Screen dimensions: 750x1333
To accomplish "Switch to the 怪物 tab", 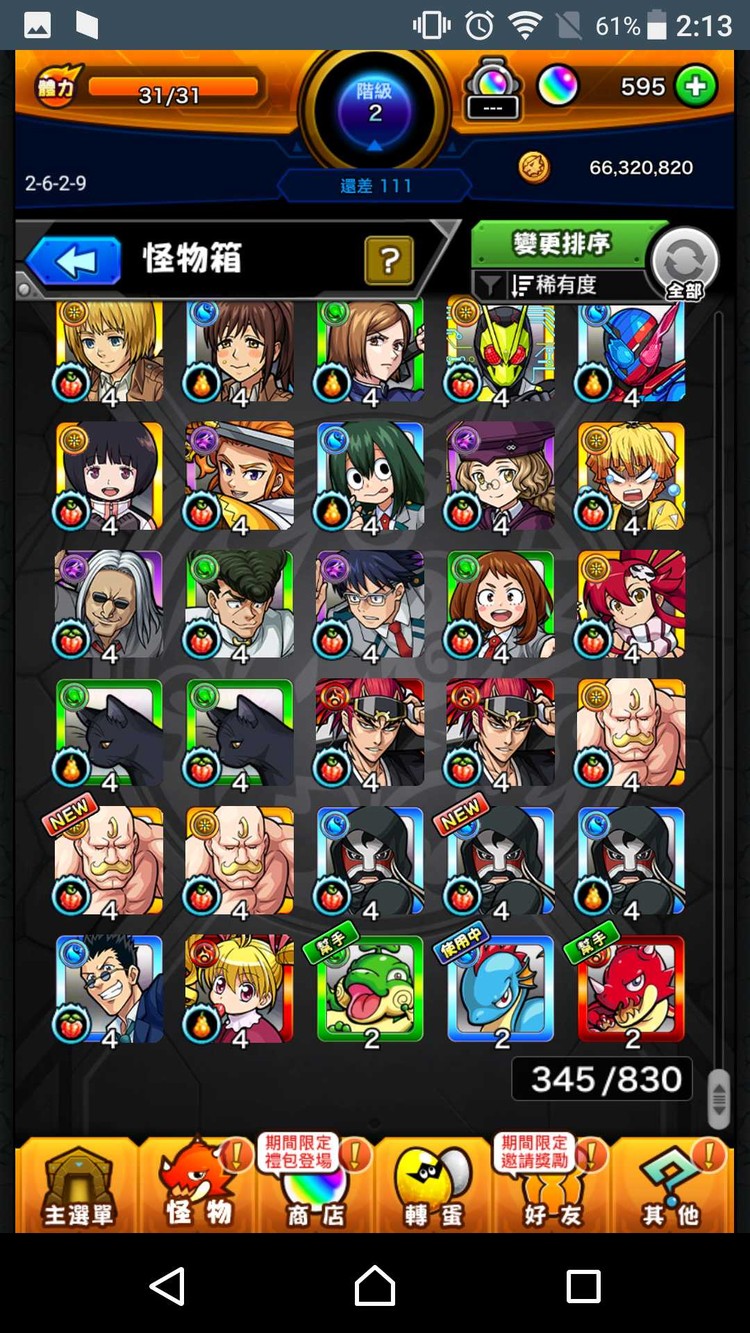I will pyautogui.click(x=198, y=1185).
